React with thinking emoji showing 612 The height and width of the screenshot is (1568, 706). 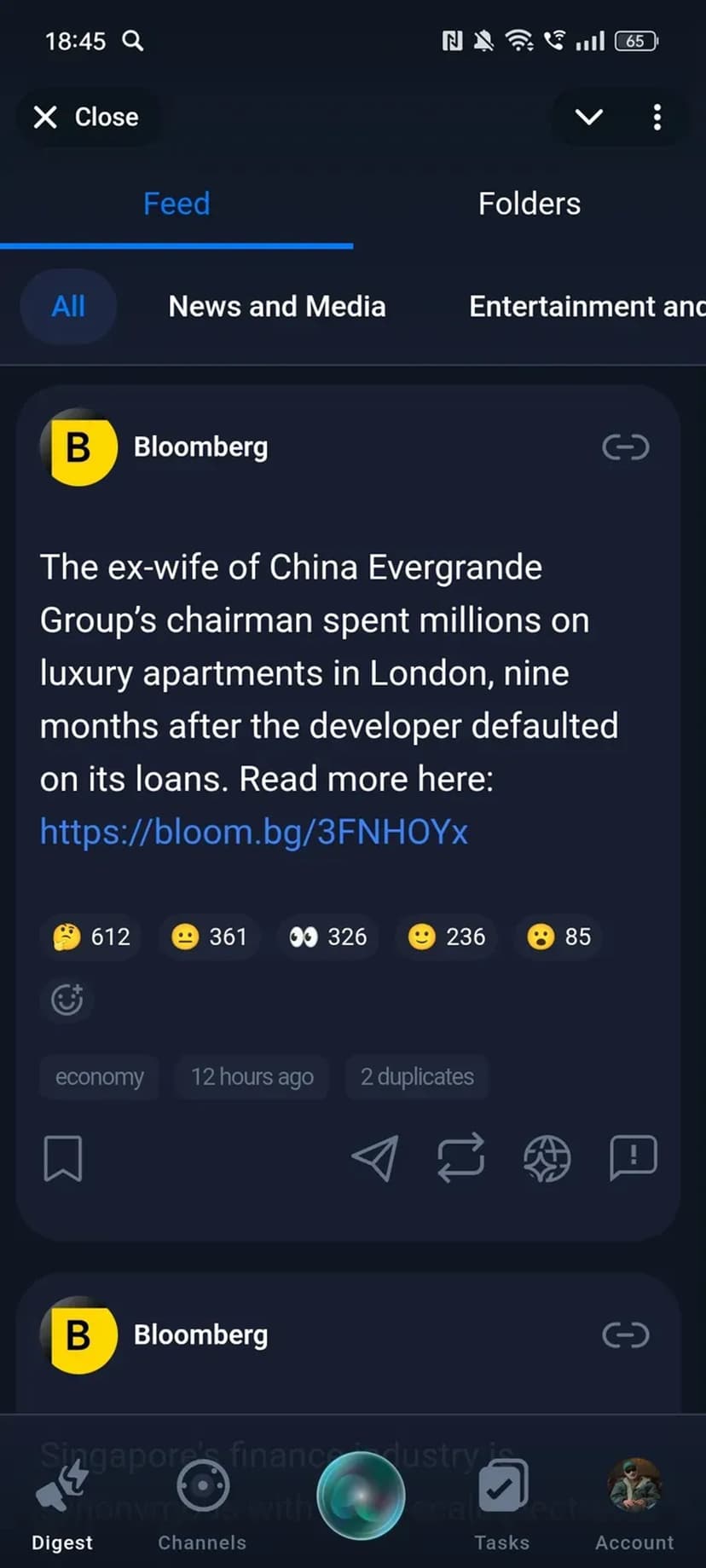90,937
